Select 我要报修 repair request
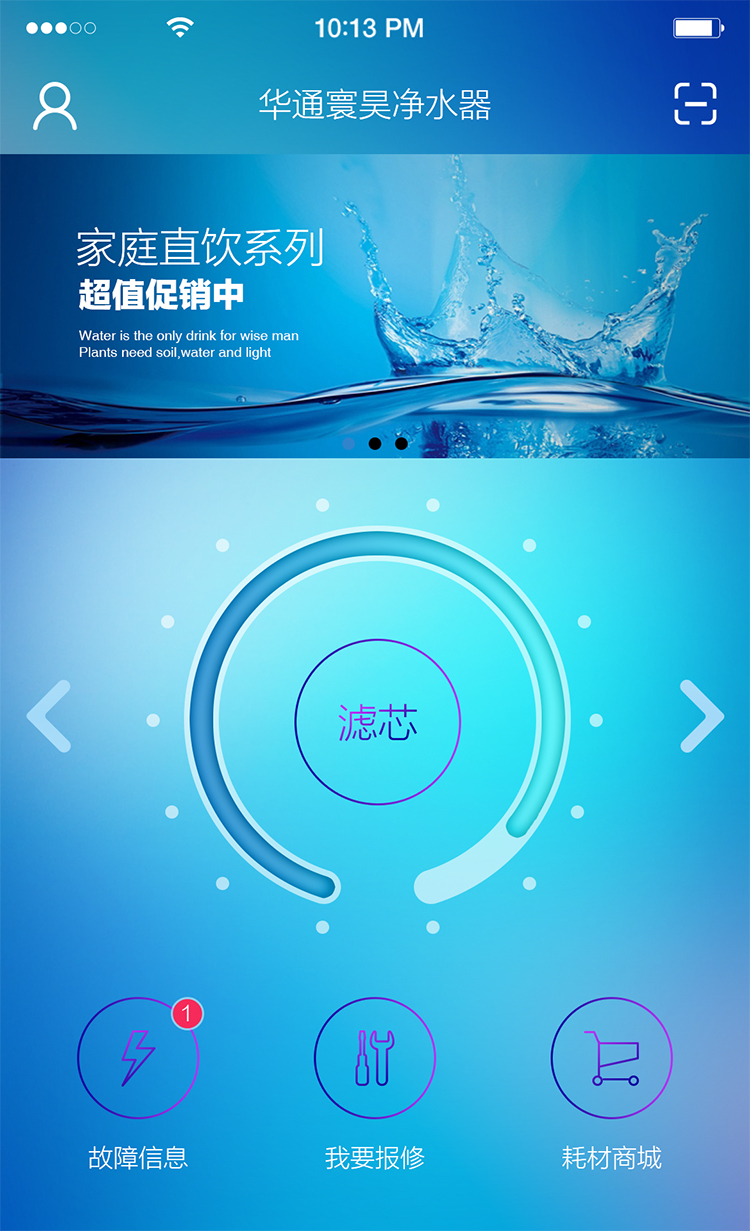 [x=375, y=1058]
